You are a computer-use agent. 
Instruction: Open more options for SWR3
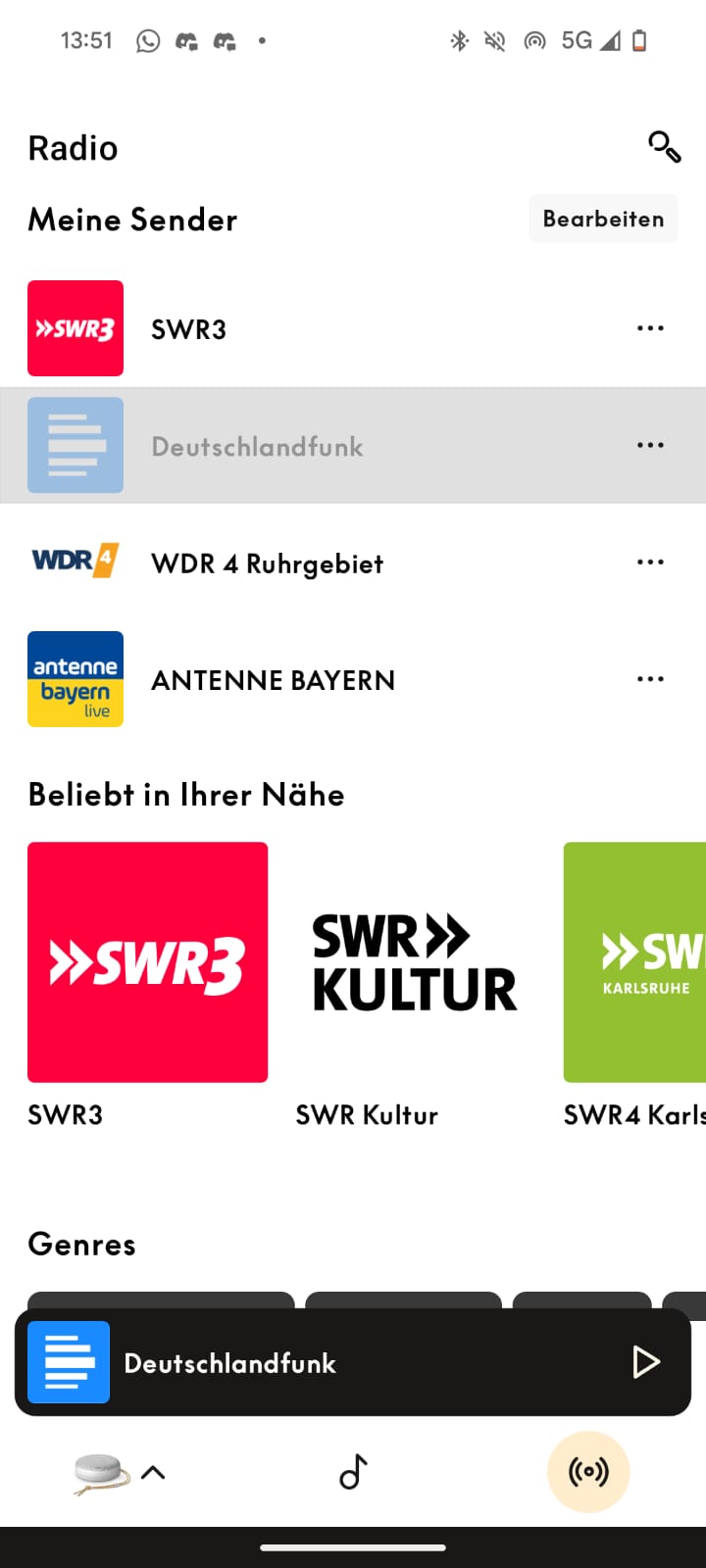pyautogui.click(x=650, y=328)
